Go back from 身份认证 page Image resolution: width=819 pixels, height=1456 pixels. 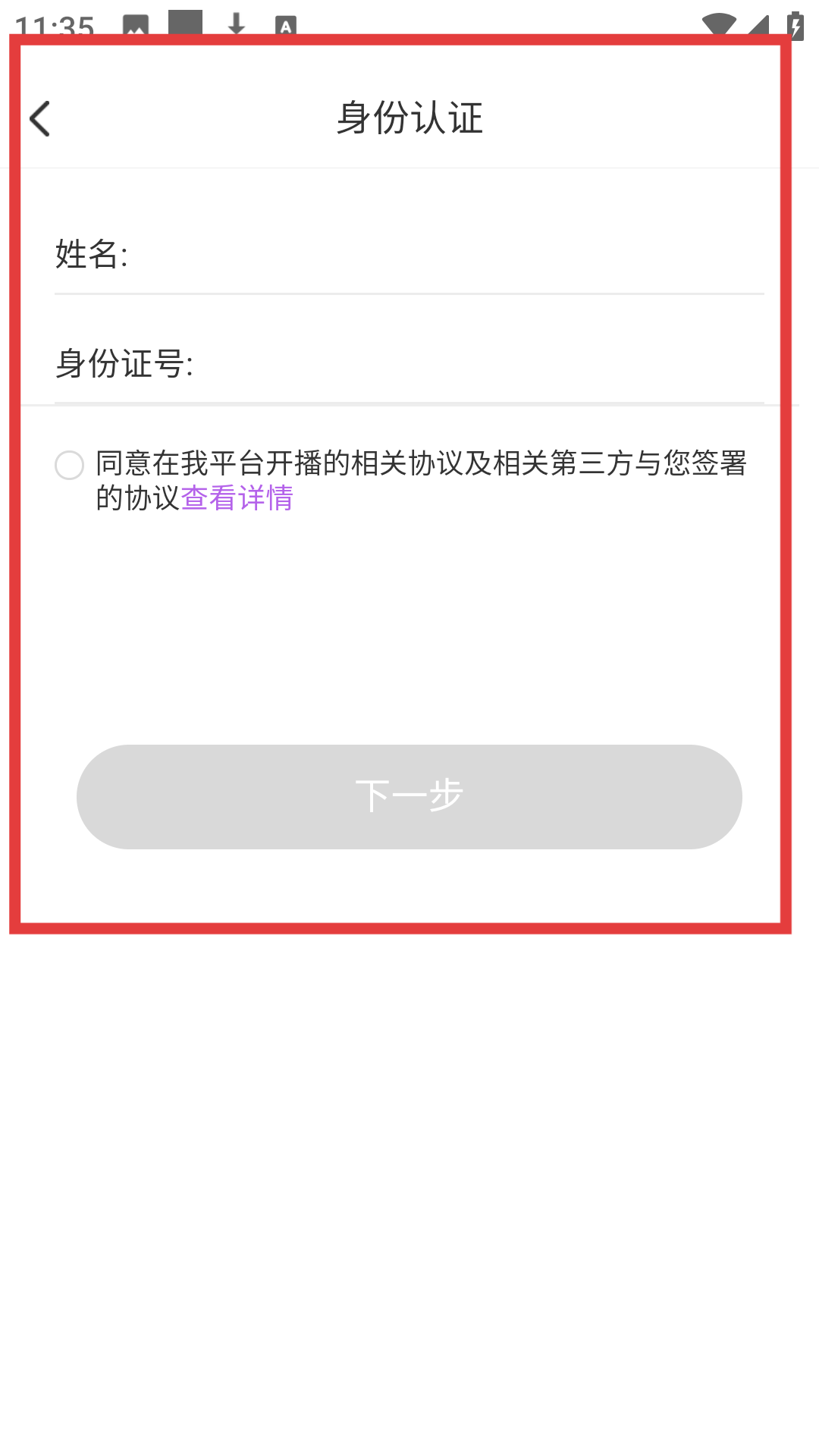(39, 119)
